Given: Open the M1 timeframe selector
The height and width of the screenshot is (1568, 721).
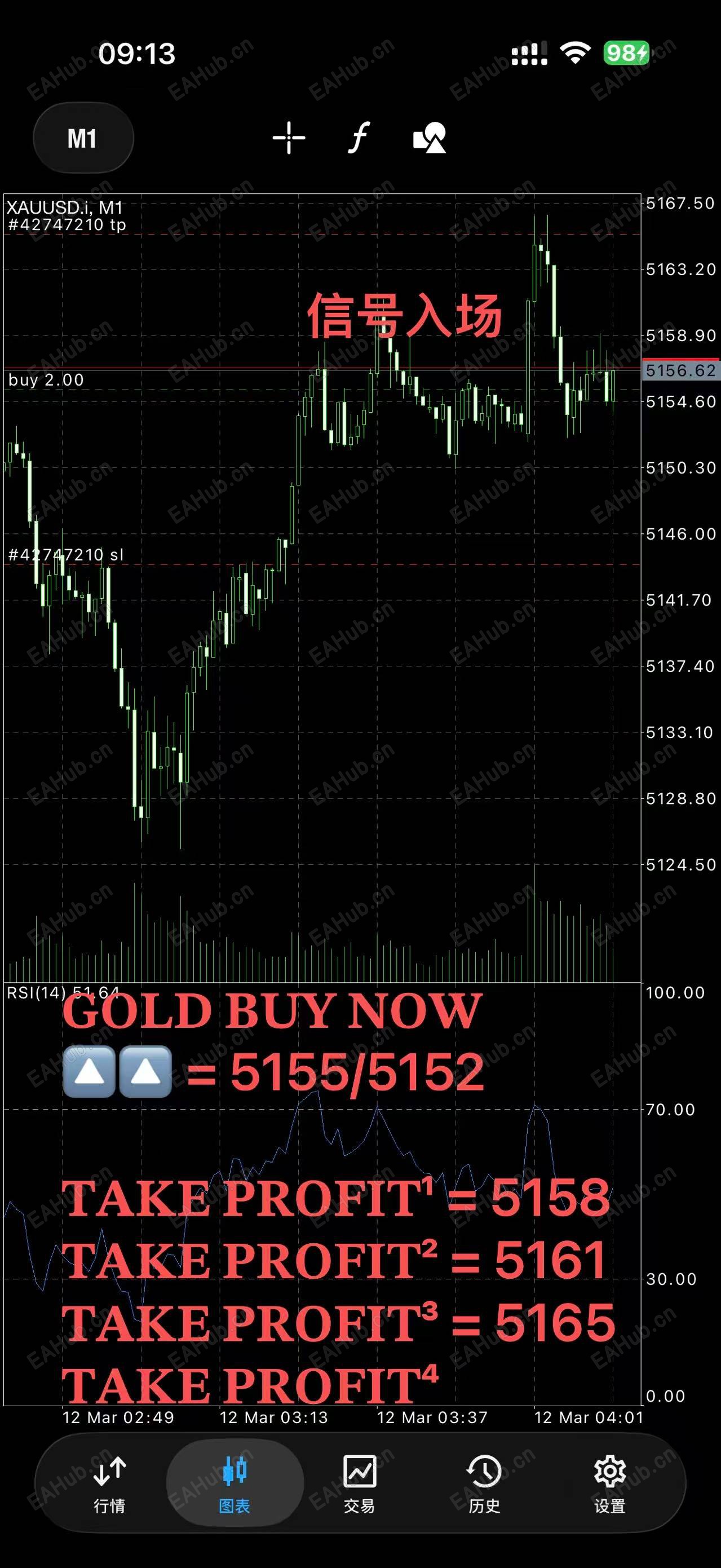Looking at the screenshot, I should coord(83,138).
